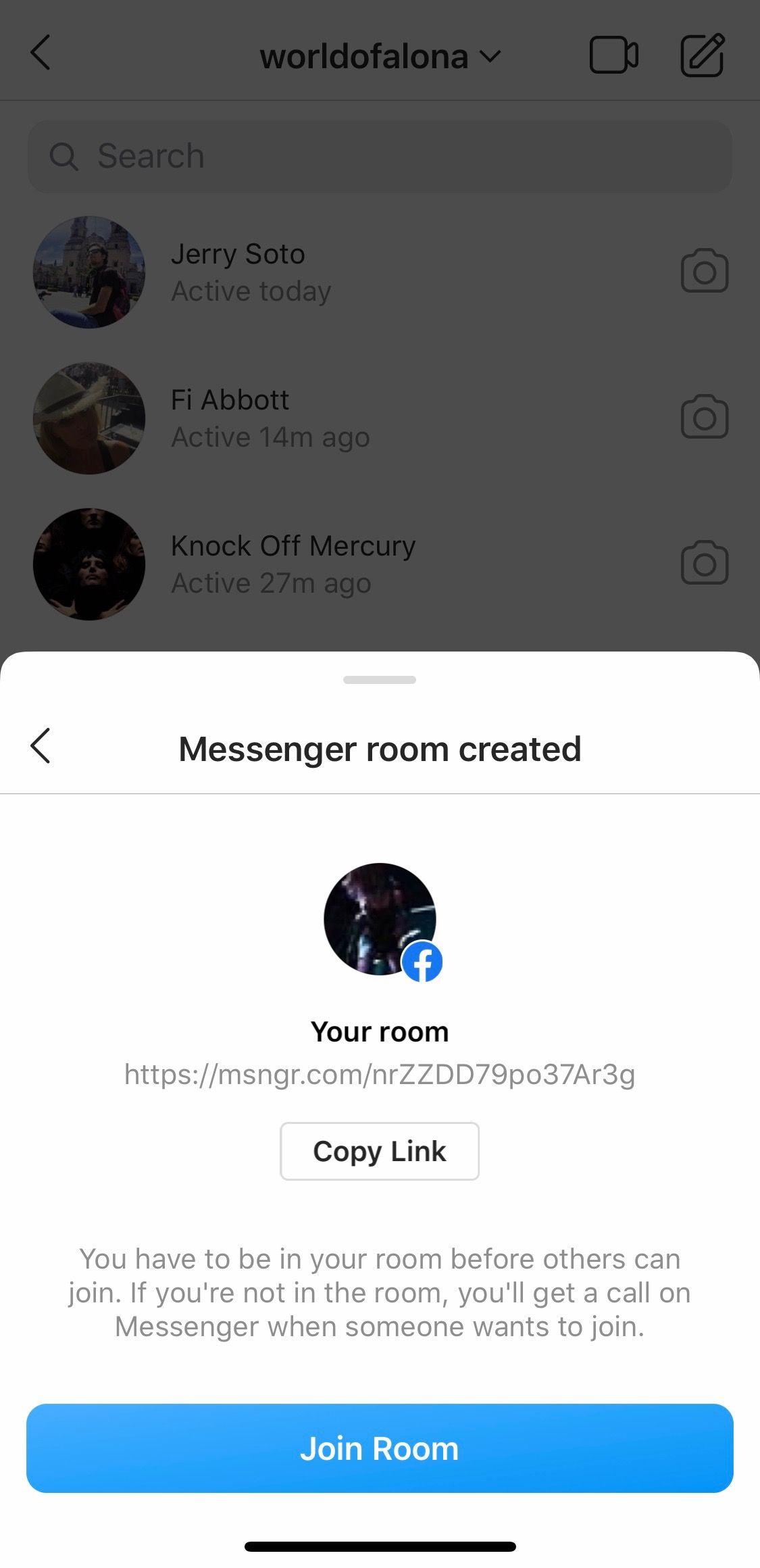The image size is (760, 1568).
Task: Search direct messages
Action: (x=380, y=157)
